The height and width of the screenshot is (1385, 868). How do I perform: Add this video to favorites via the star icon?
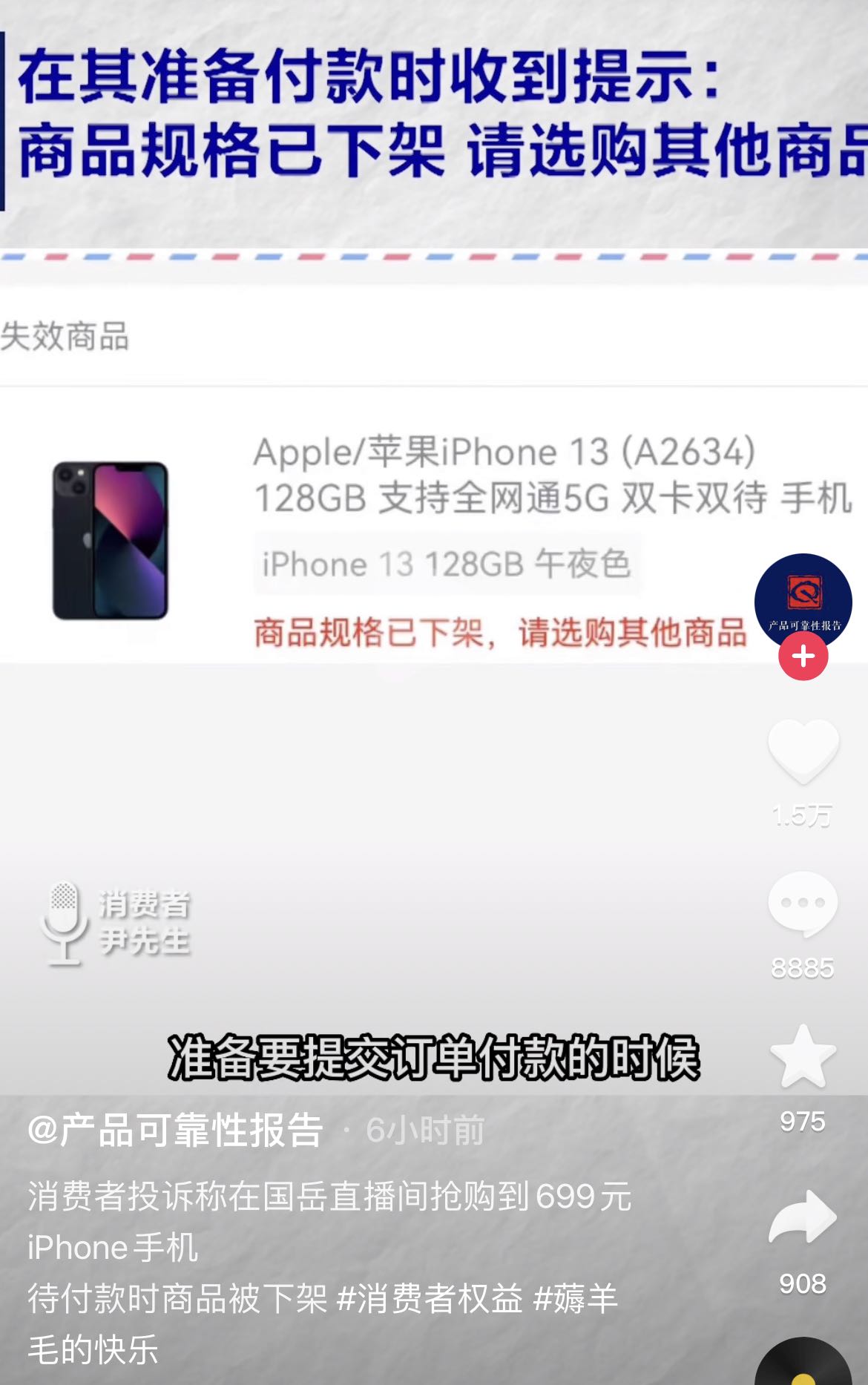pyautogui.click(x=803, y=1057)
